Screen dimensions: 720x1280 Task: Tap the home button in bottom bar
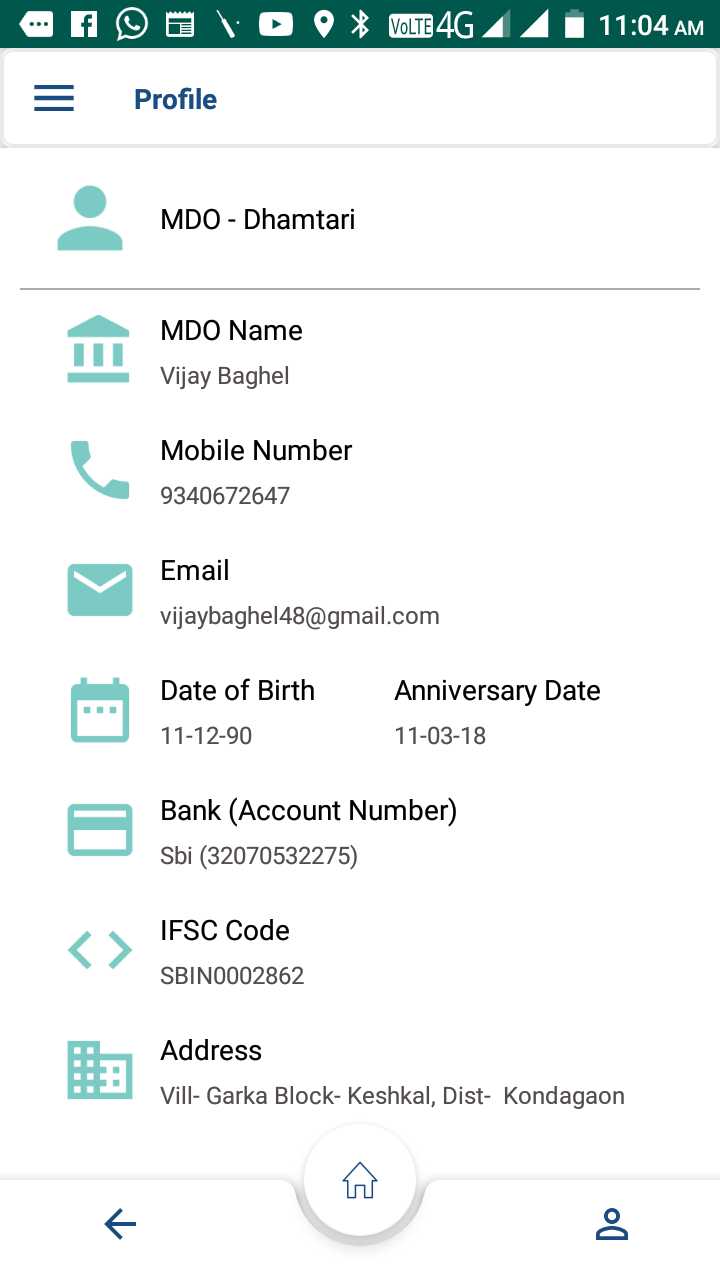[360, 1182]
